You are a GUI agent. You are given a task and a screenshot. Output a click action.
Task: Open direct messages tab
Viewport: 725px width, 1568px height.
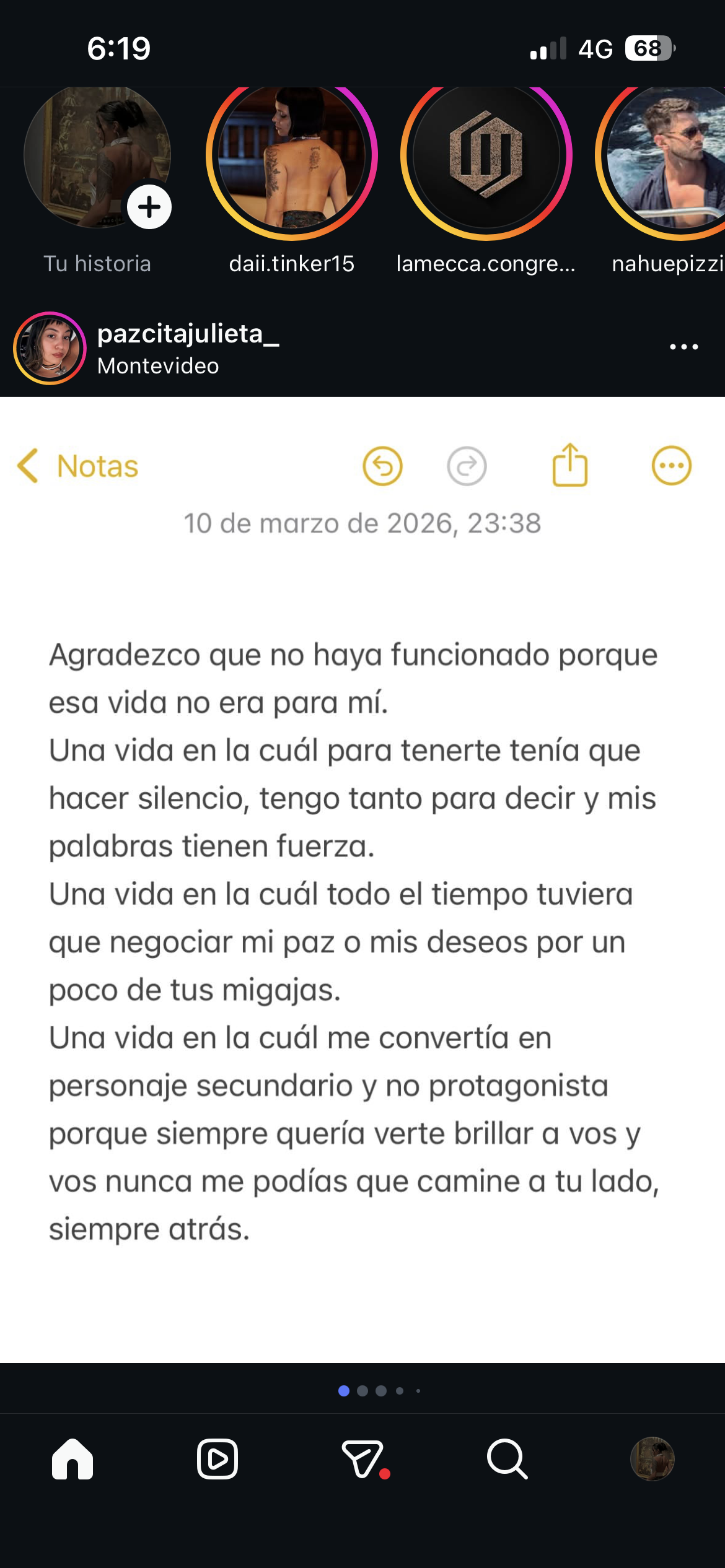click(x=362, y=1459)
